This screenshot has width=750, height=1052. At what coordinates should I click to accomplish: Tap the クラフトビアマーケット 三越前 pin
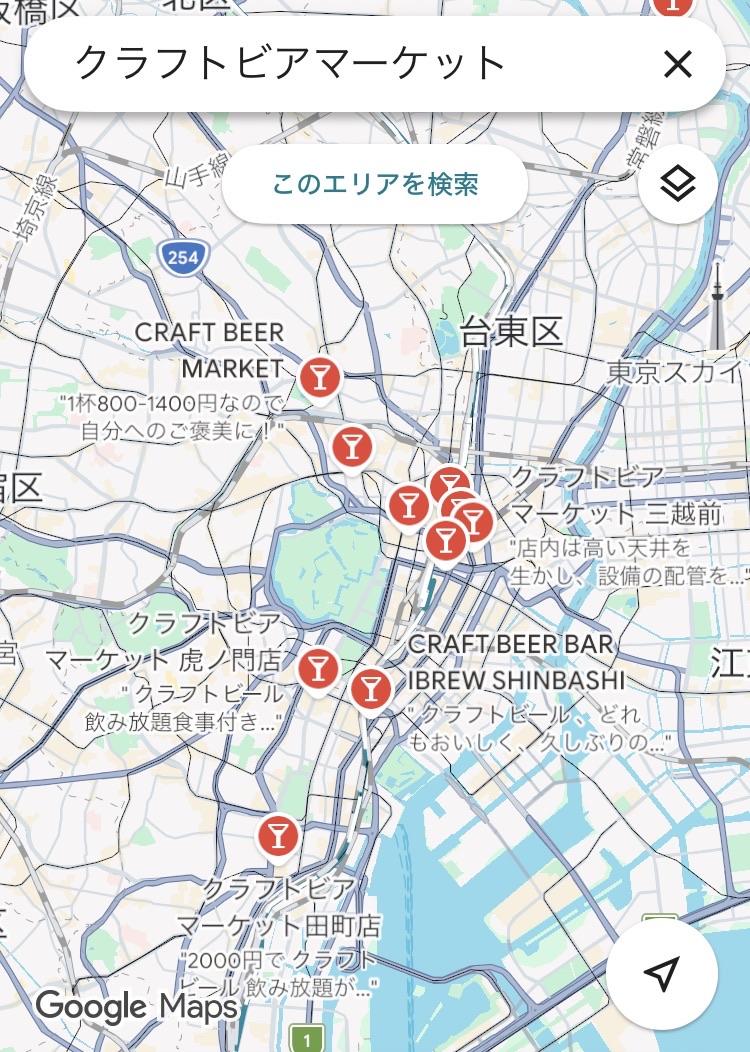click(473, 520)
